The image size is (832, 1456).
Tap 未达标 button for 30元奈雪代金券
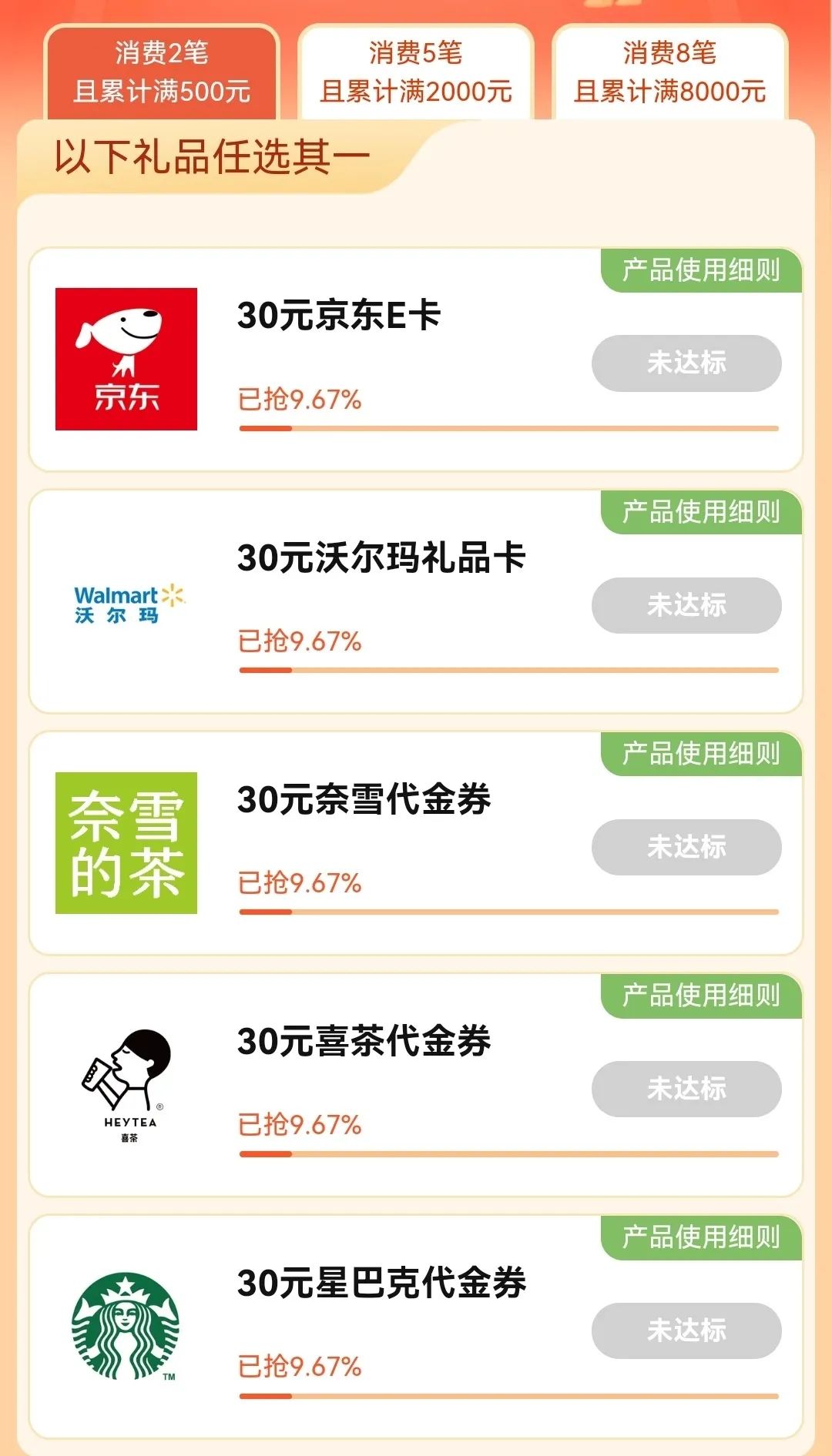click(x=686, y=847)
